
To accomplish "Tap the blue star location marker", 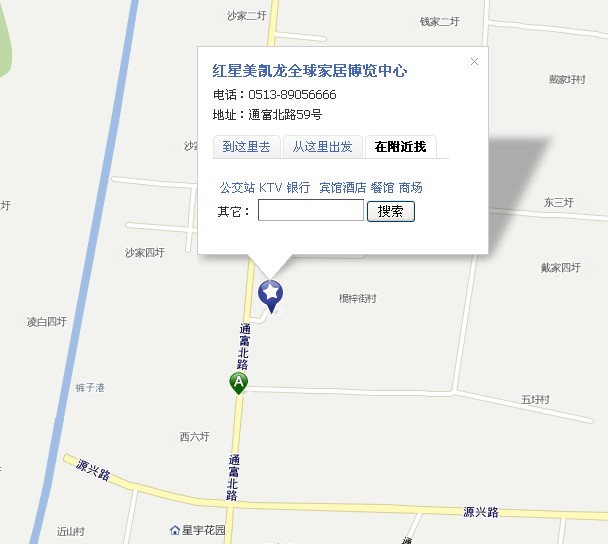I will pyautogui.click(x=271, y=295).
